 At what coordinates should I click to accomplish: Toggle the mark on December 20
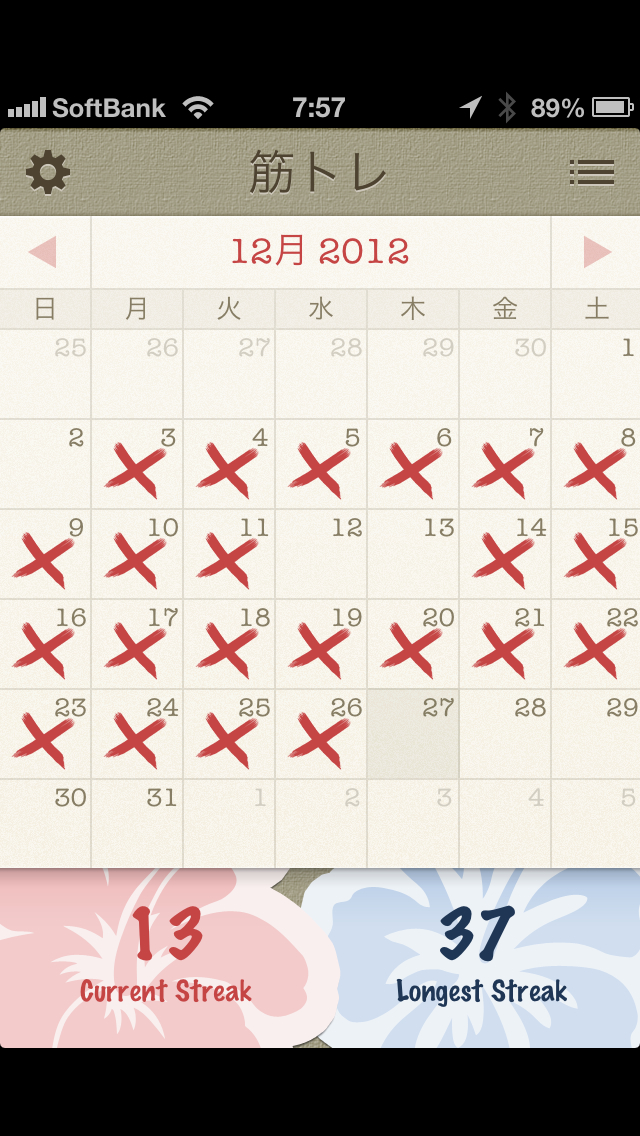[413, 645]
